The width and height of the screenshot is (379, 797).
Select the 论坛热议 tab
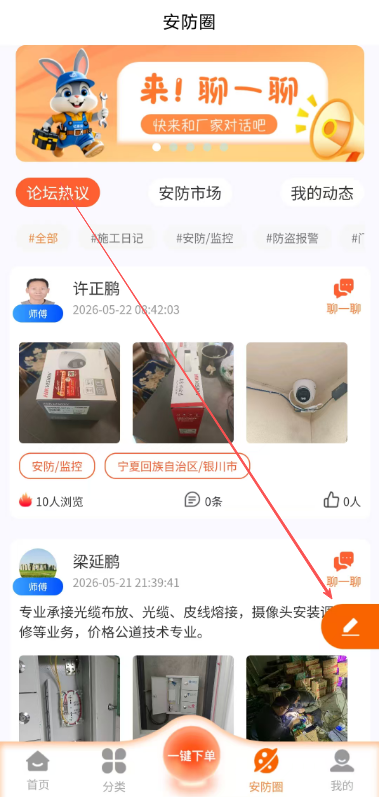click(x=58, y=193)
